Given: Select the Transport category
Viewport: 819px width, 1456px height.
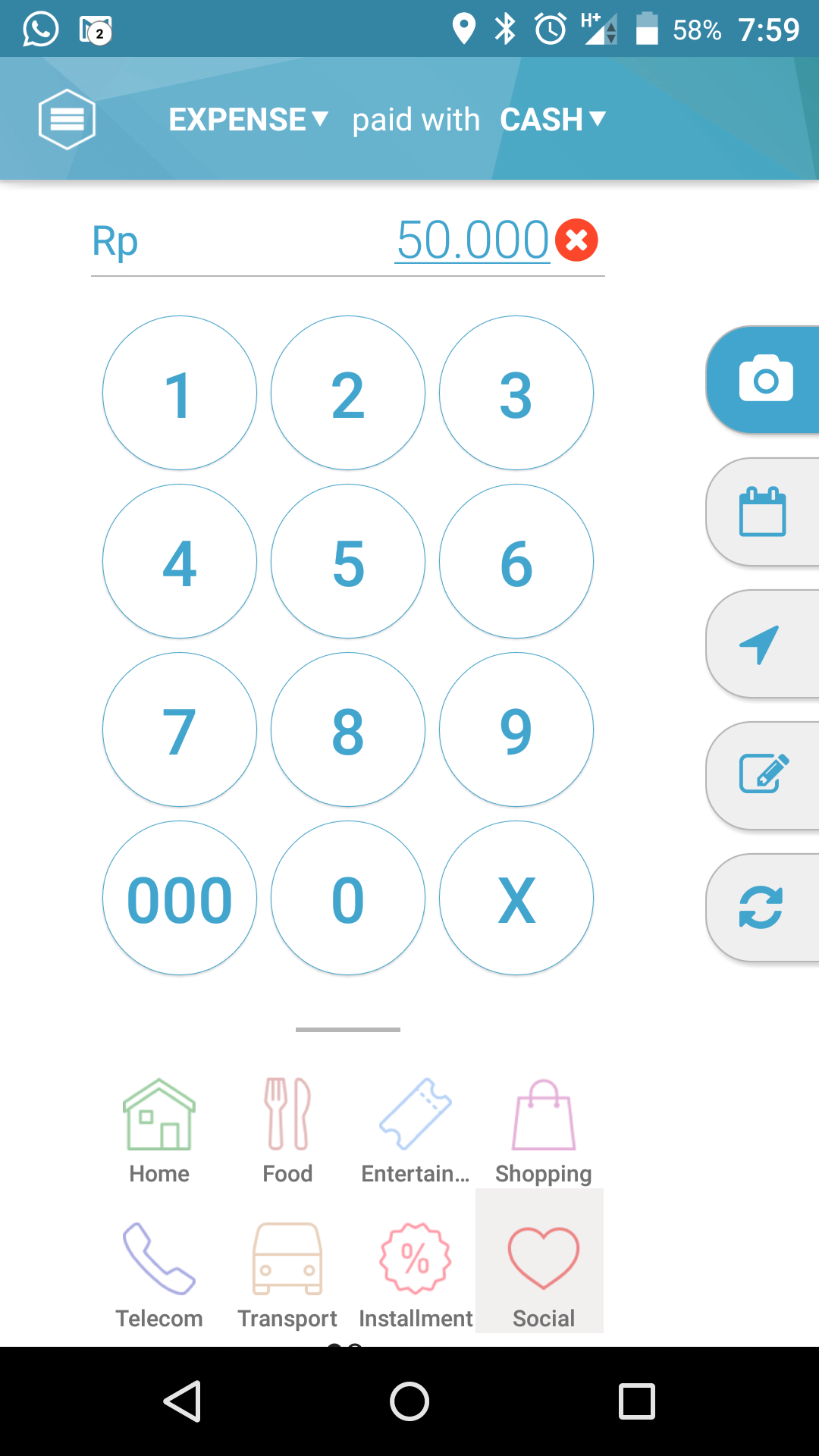Looking at the screenshot, I should coord(287,1276).
